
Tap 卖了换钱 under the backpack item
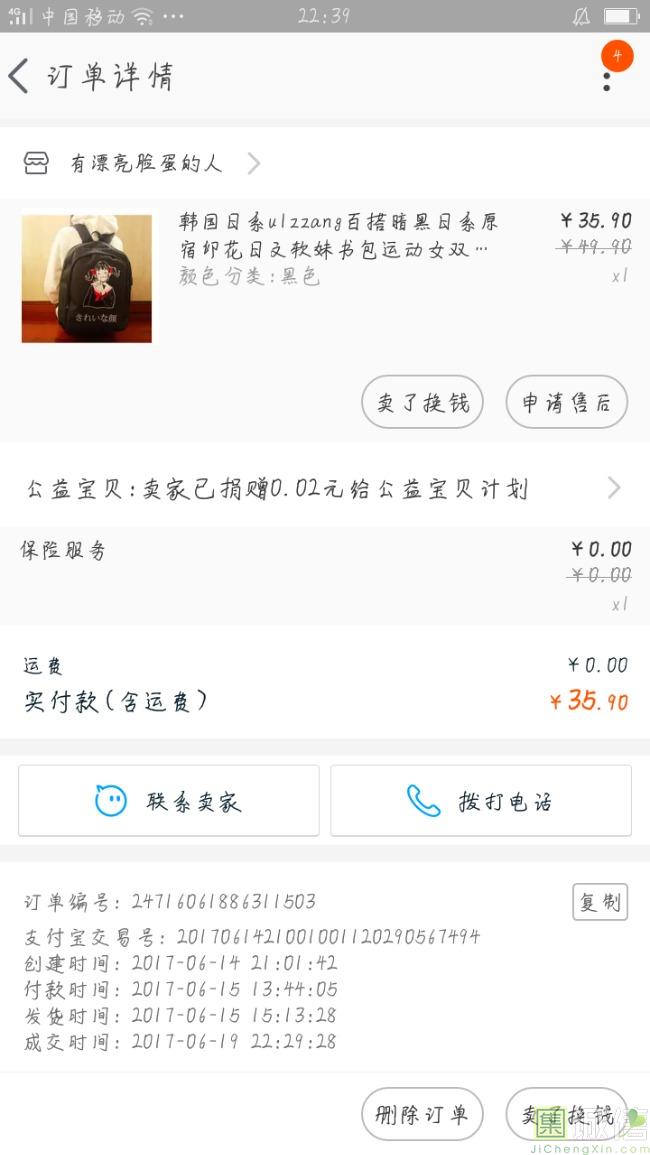[x=422, y=402]
